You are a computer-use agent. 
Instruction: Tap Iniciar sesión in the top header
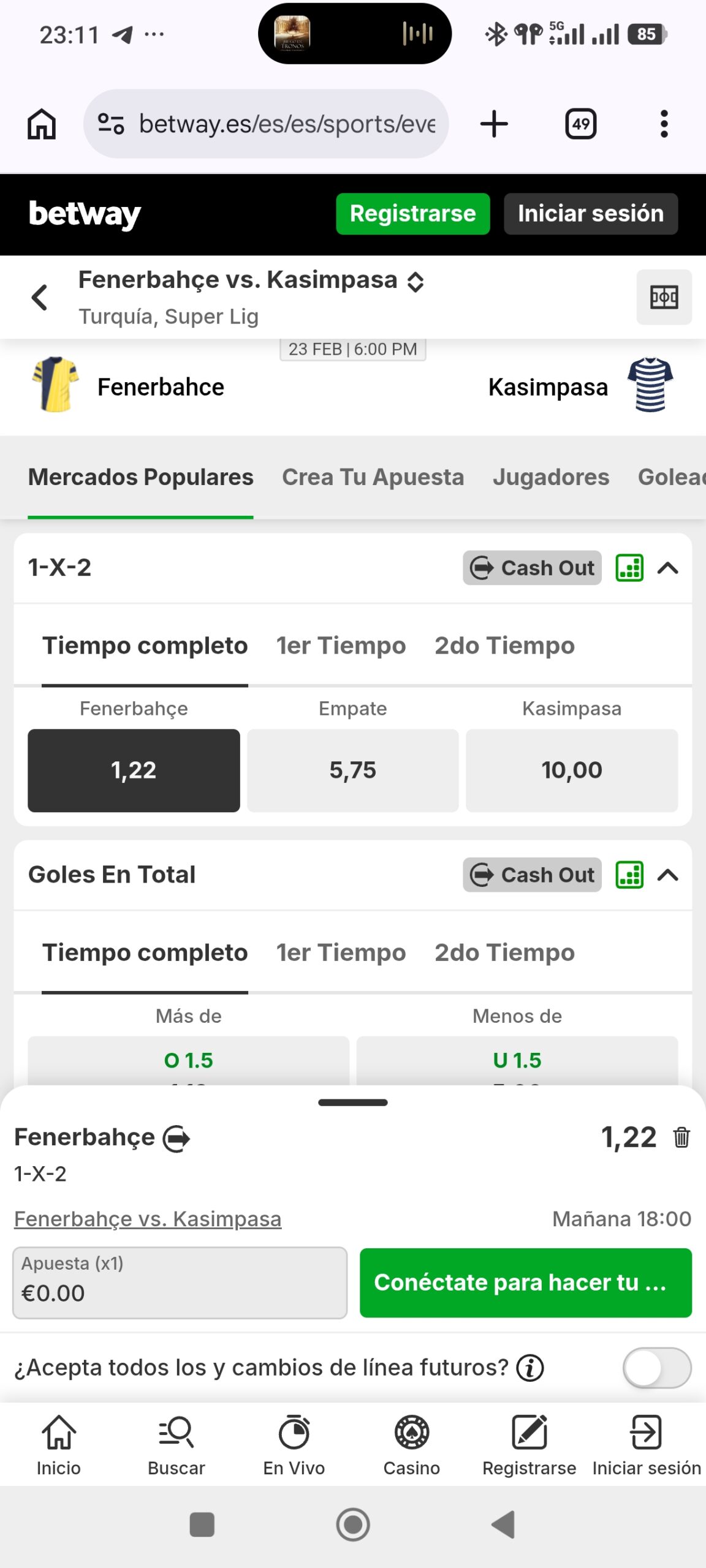590,214
